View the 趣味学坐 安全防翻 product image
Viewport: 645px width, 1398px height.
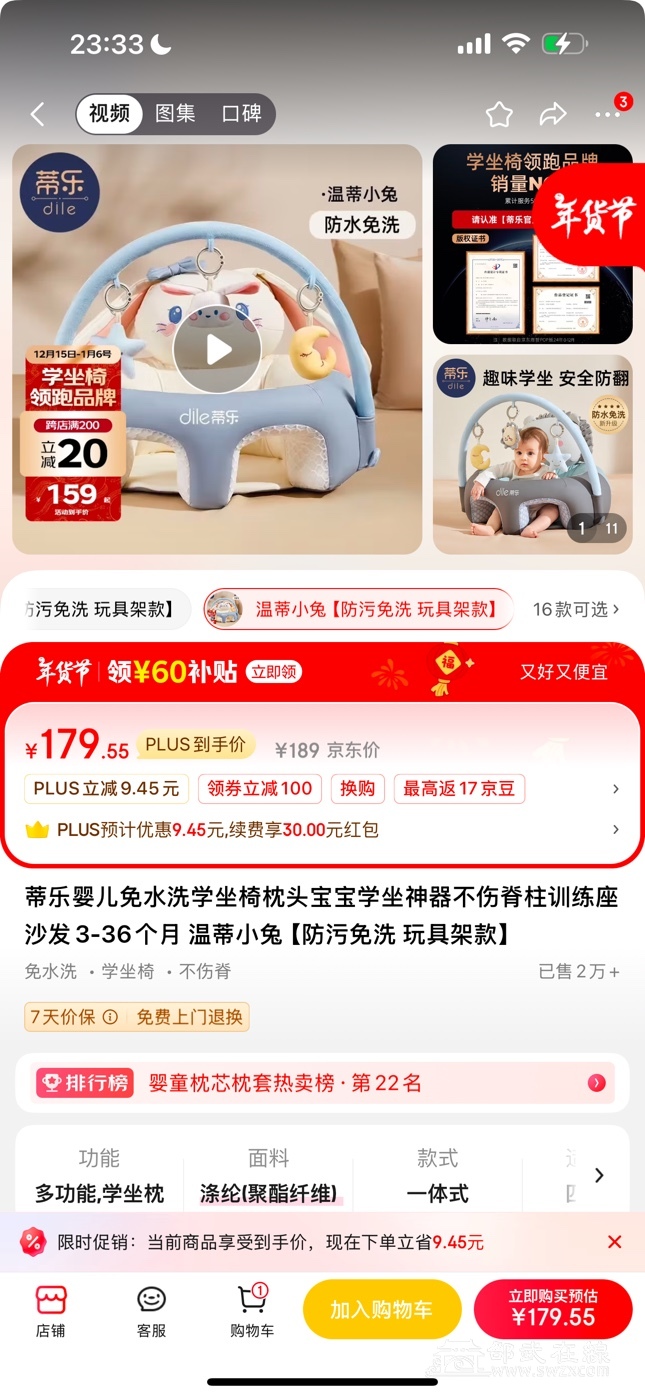point(532,454)
